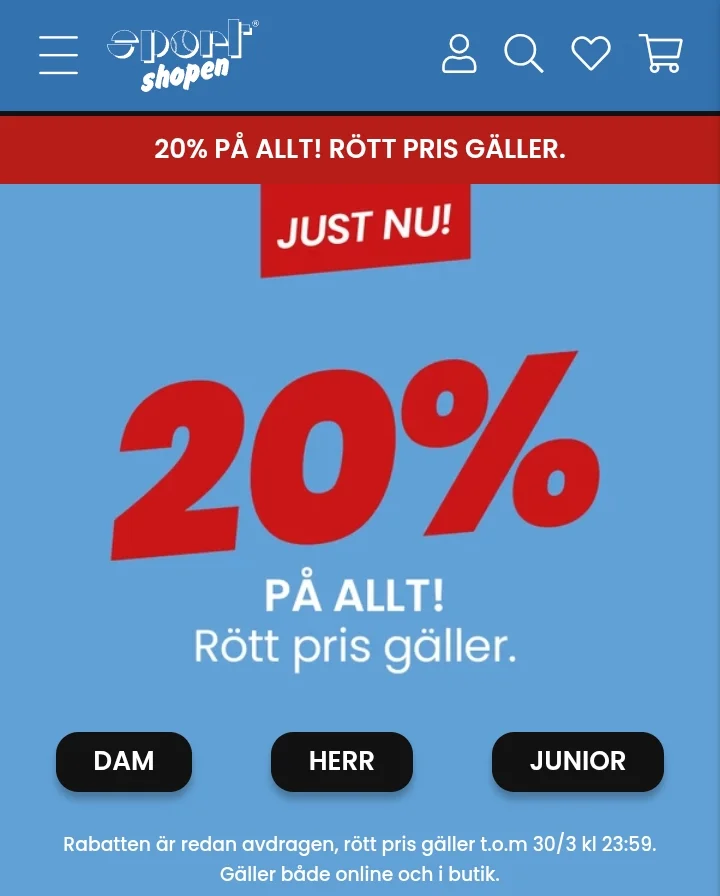Select the JUNIOR category button
Viewport: 720px width, 896px height.
[x=577, y=761]
